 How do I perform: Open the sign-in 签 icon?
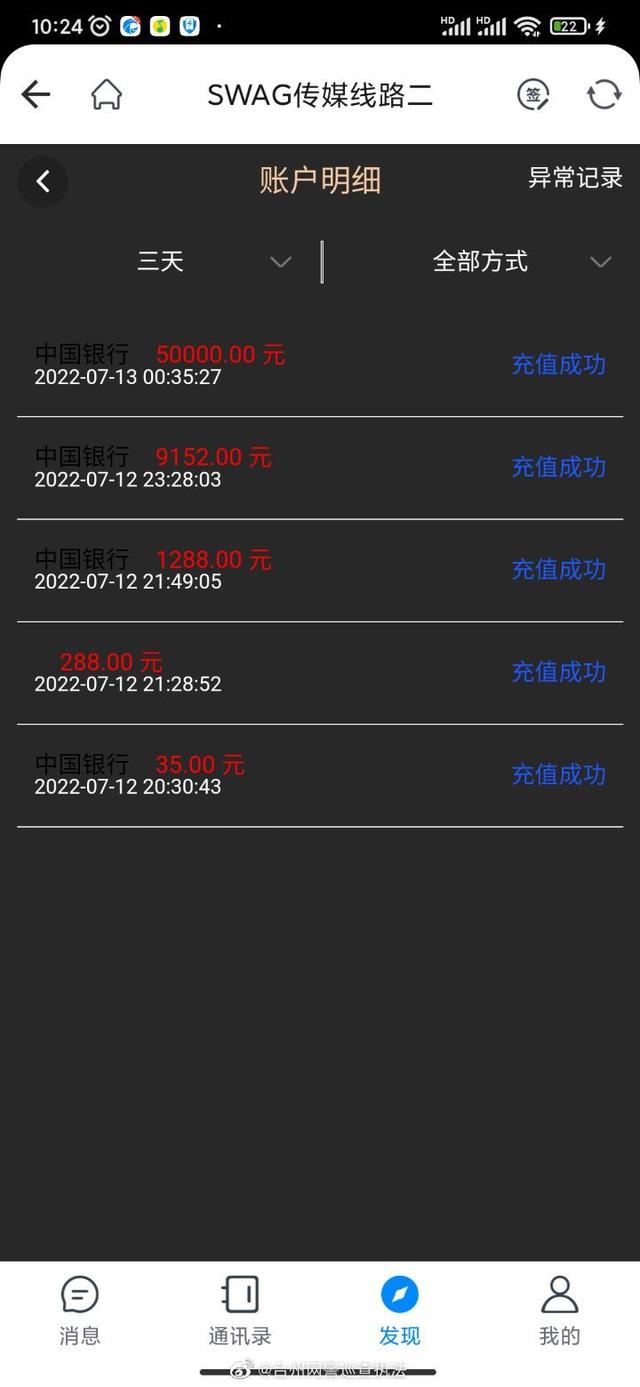tap(533, 95)
